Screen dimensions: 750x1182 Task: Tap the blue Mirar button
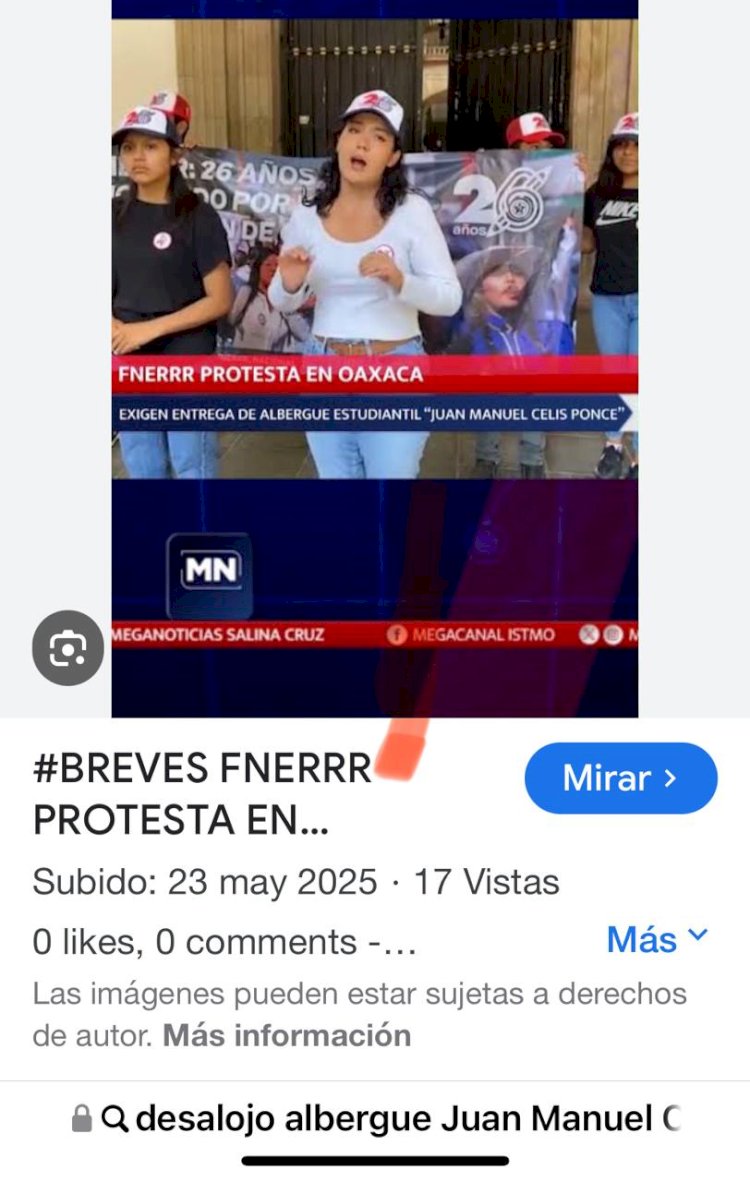click(x=620, y=778)
